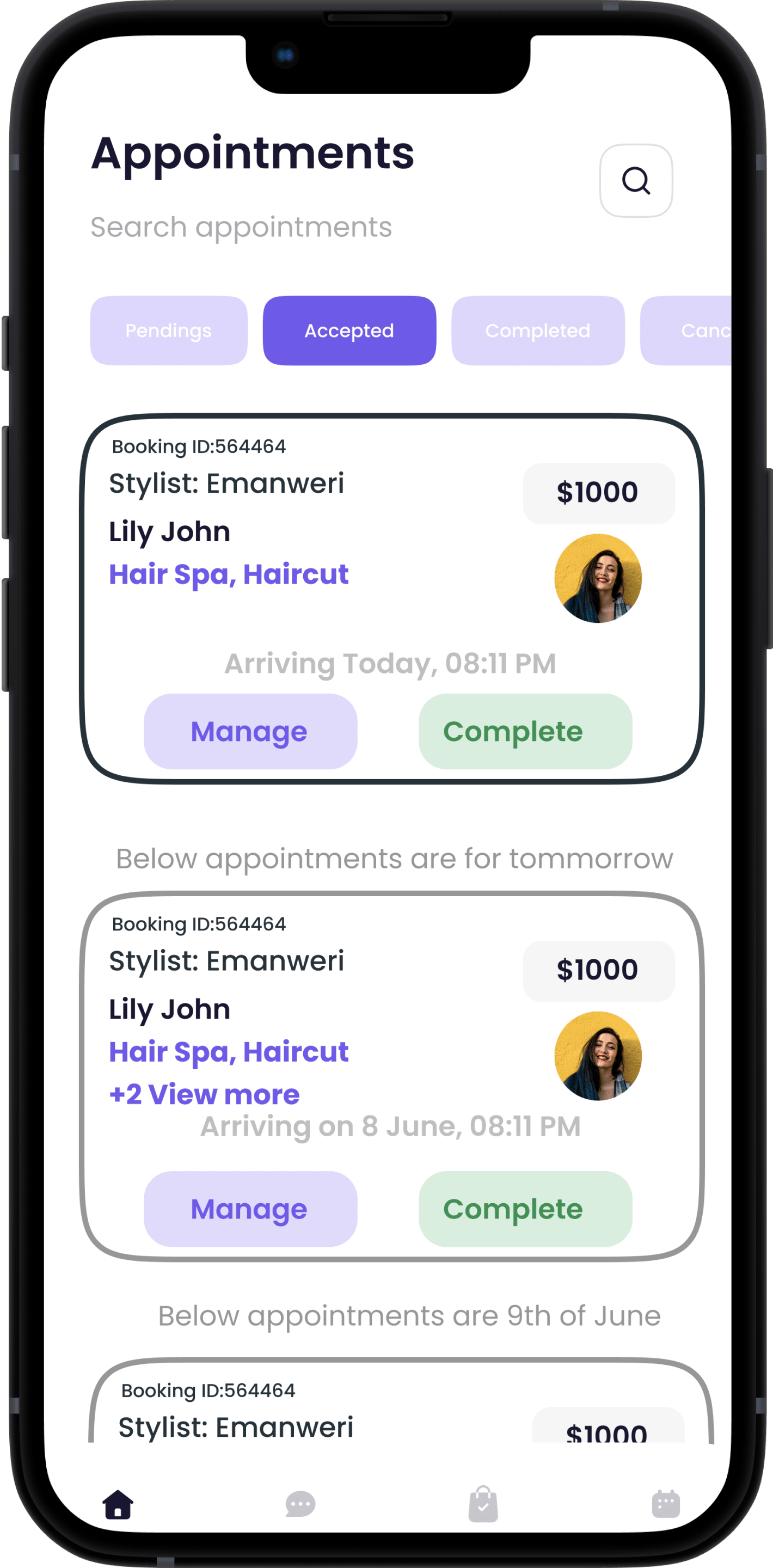Expand +2 View more services
Viewport: 773px width, 1568px height.
click(205, 1094)
